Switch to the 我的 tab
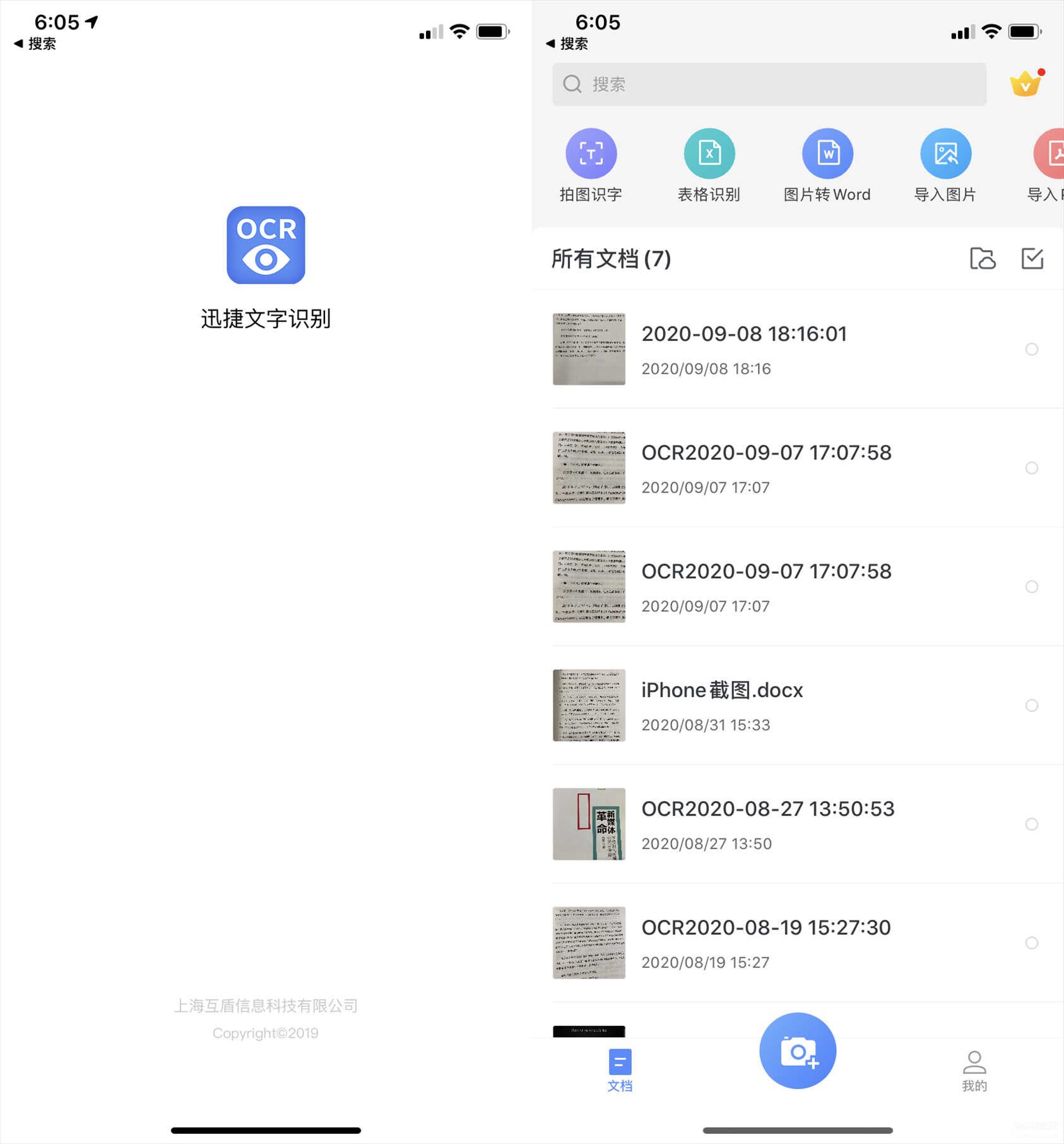The image size is (1064, 1144). [x=974, y=1071]
